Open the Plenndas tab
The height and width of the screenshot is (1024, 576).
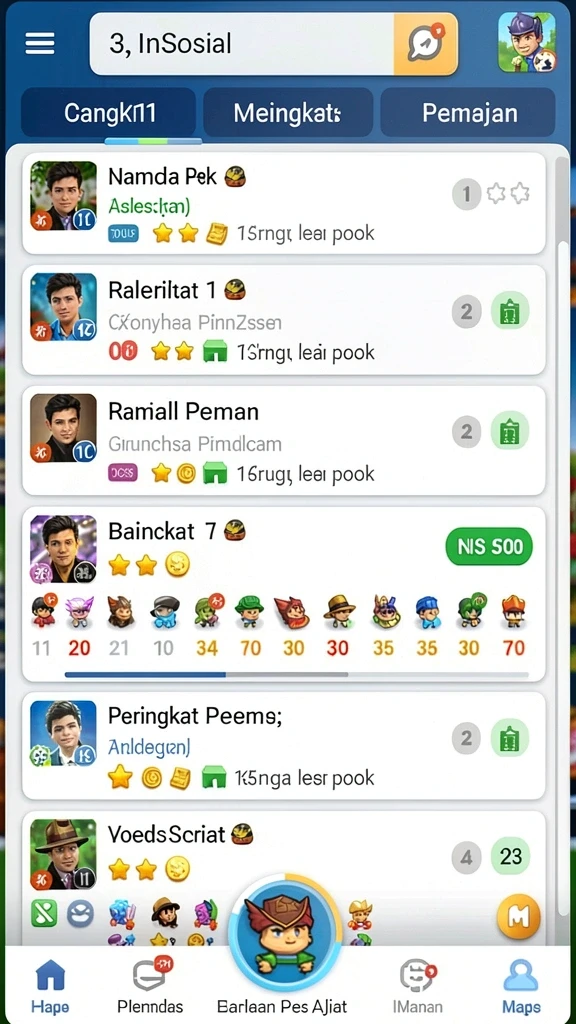pyautogui.click(x=150, y=986)
